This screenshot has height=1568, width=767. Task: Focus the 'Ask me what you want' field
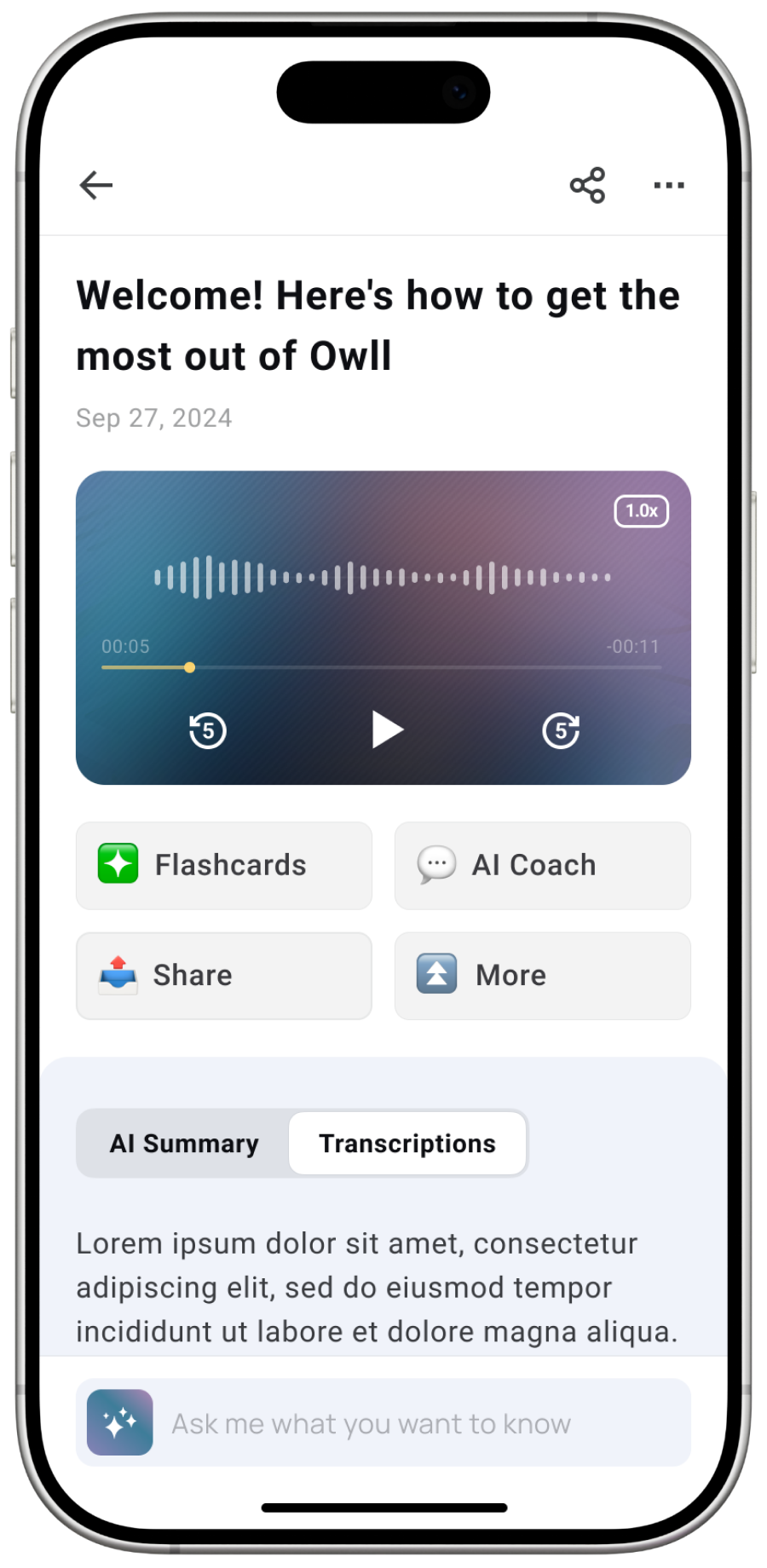click(x=409, y=1423)
